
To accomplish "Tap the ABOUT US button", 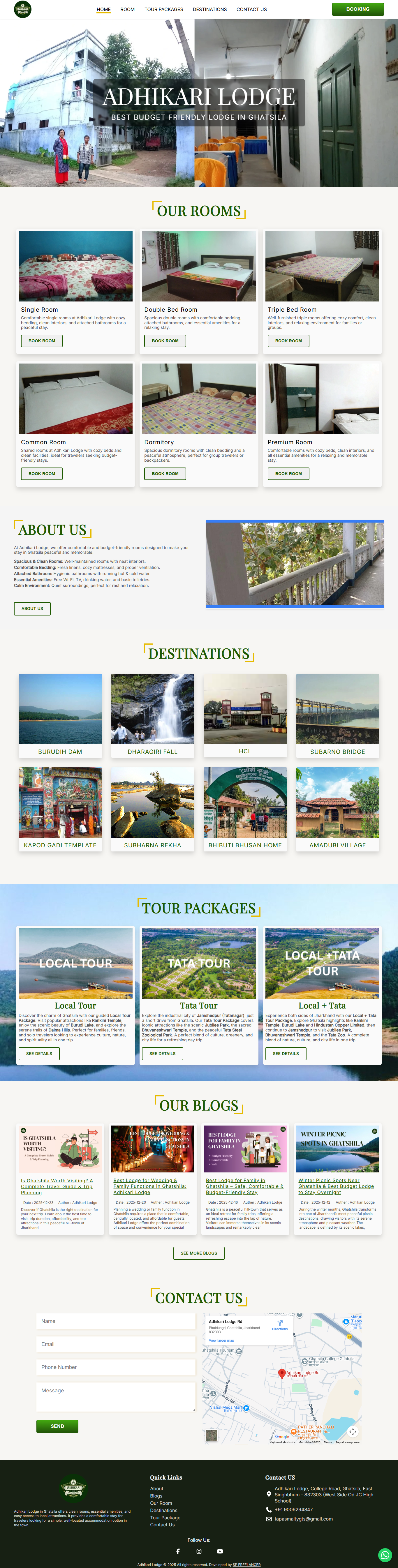I will [x=32, y=609].
